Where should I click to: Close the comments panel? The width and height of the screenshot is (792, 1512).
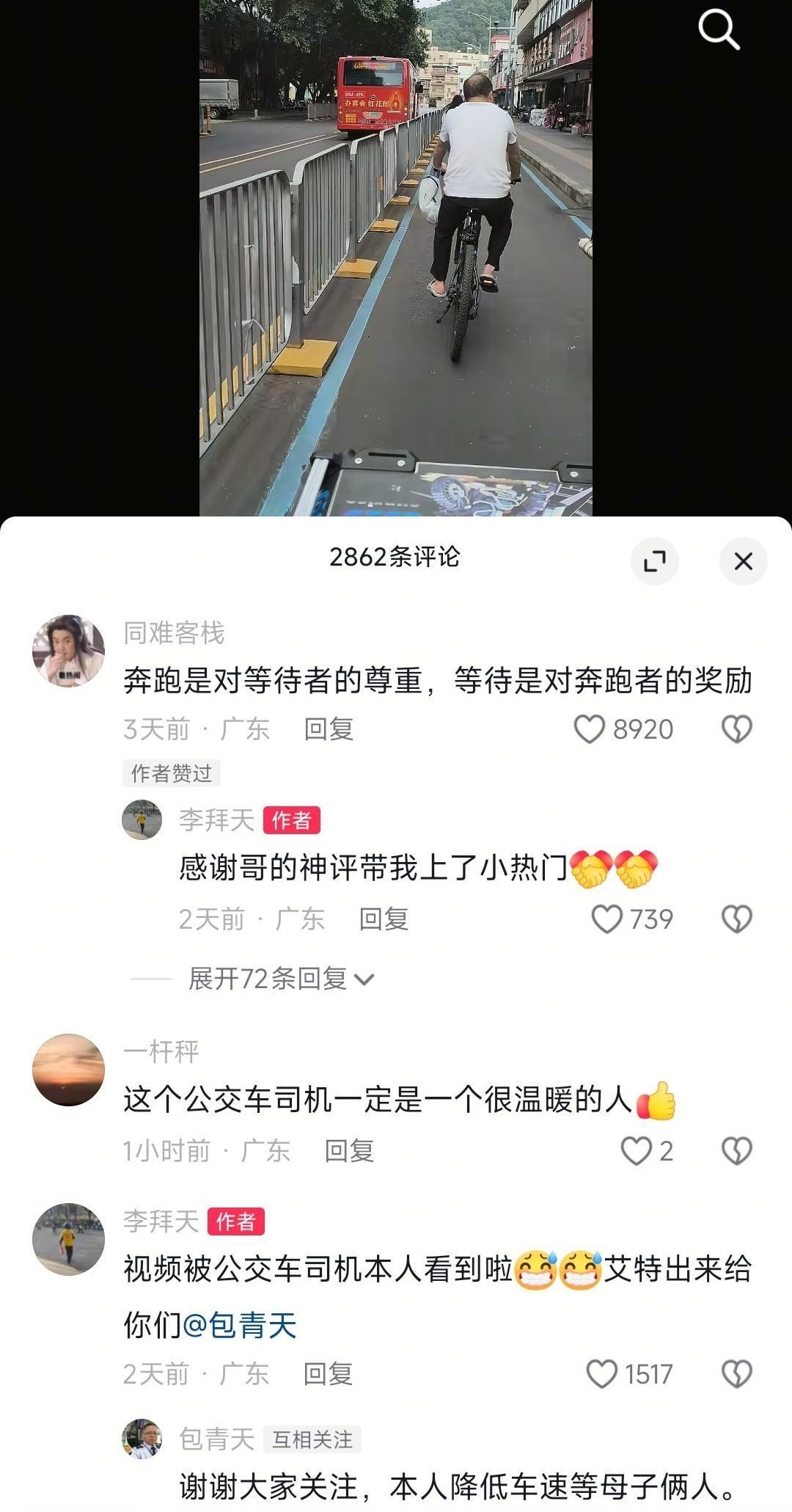point(743,561)
